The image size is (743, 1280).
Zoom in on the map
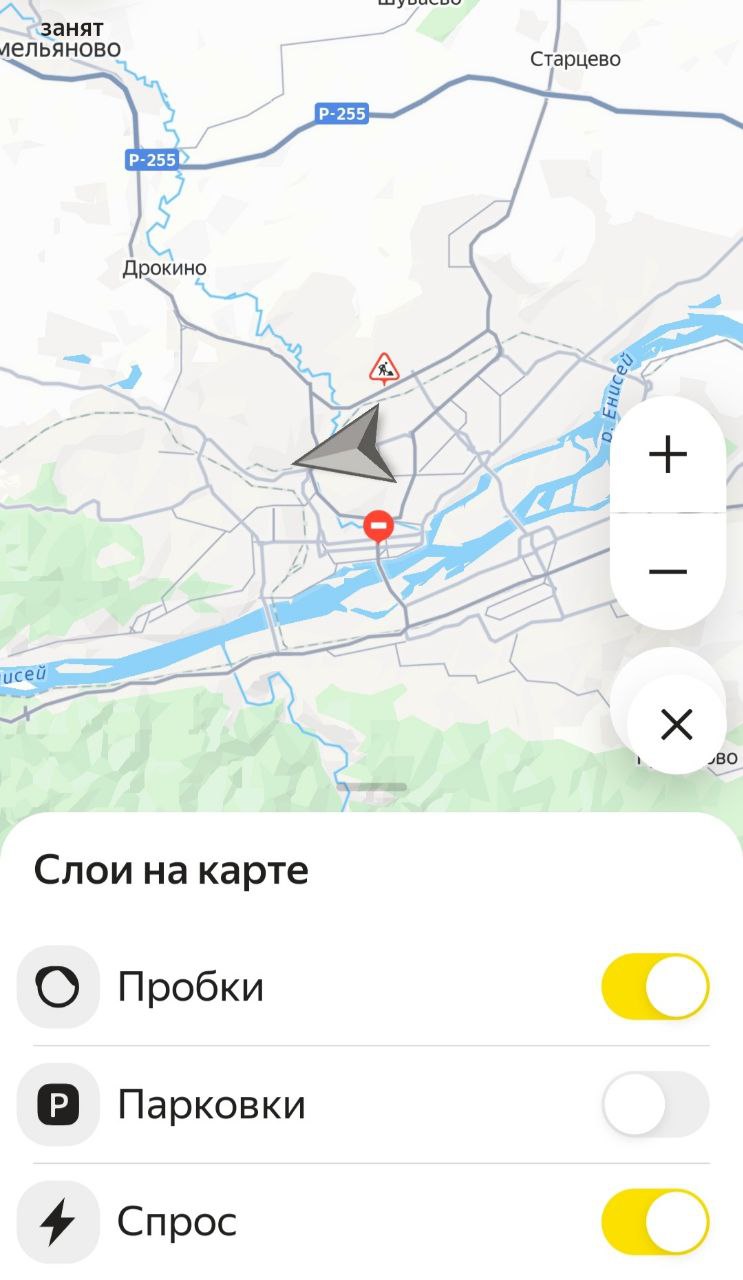click(668, 455)
